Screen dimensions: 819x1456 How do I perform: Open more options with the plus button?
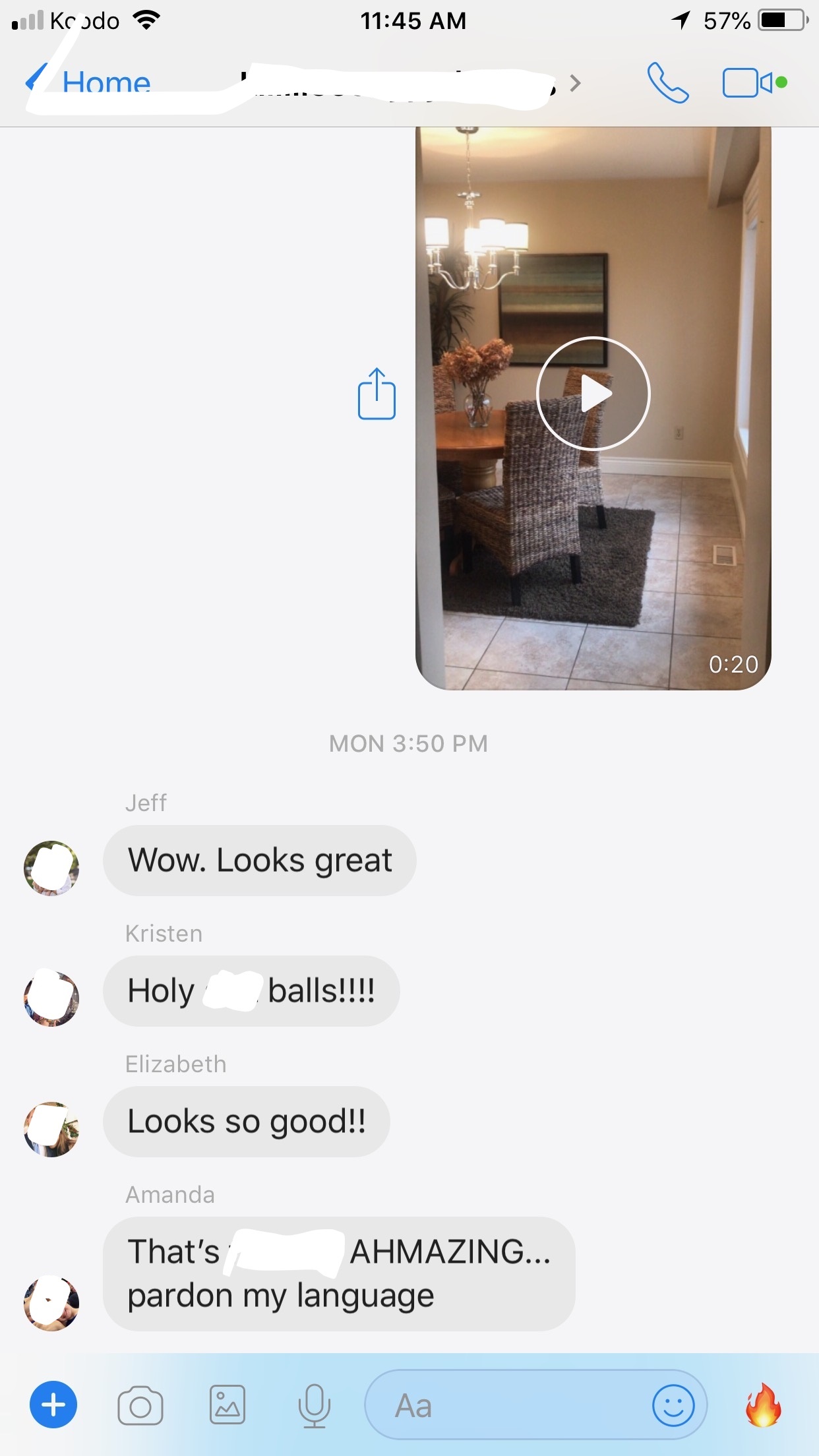coord(53,1405)
